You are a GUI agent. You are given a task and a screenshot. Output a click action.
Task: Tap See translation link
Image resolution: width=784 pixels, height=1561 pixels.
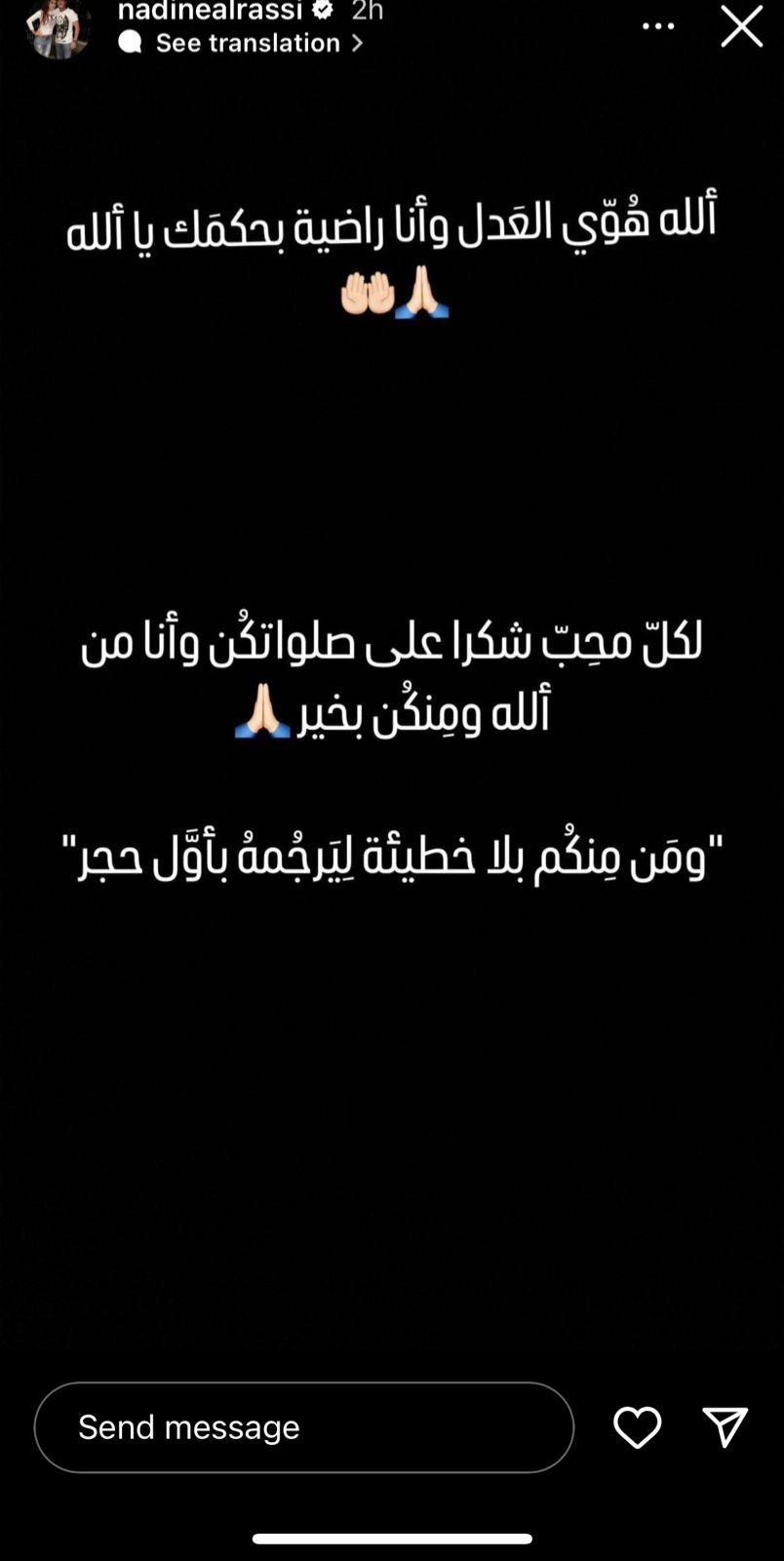click(x=247, y=43)
